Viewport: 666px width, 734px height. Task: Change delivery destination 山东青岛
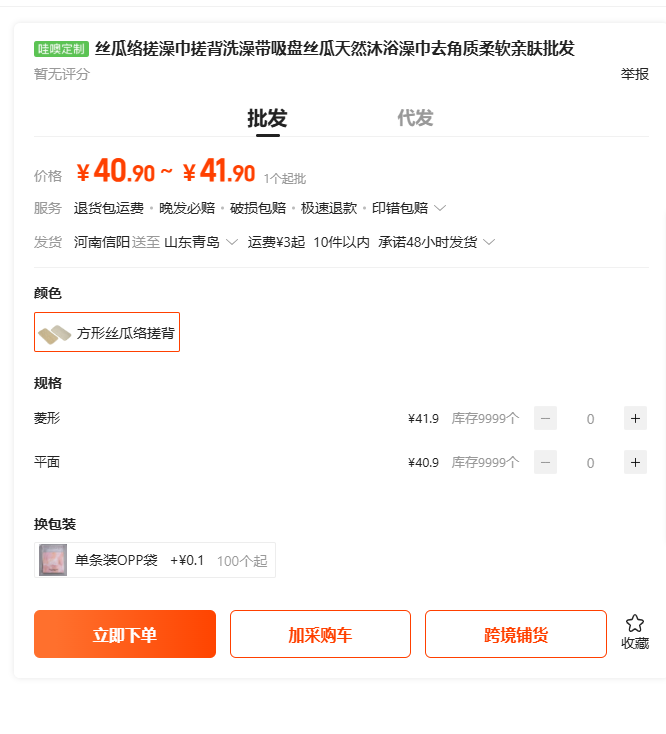coord(202,242)
